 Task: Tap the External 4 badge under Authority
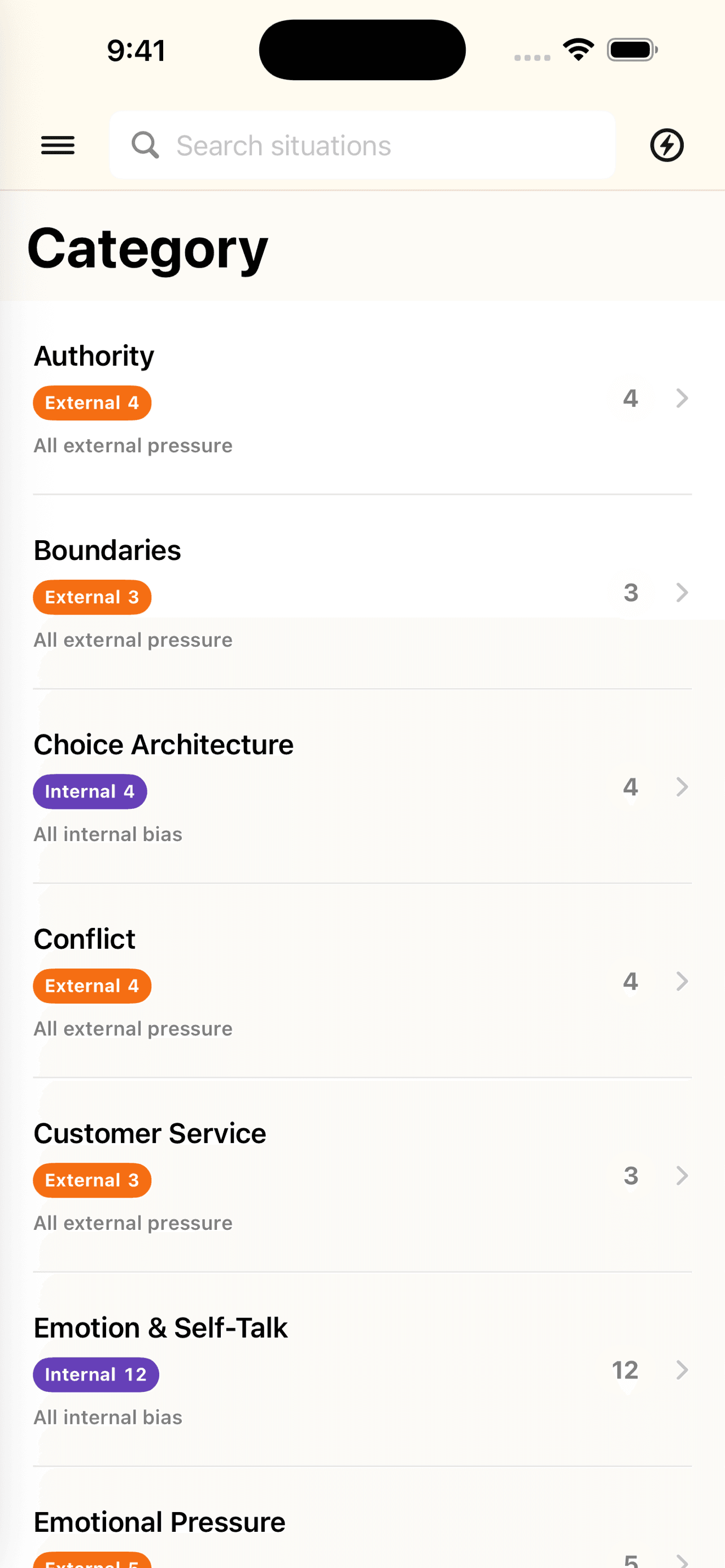tap(92, 402)
